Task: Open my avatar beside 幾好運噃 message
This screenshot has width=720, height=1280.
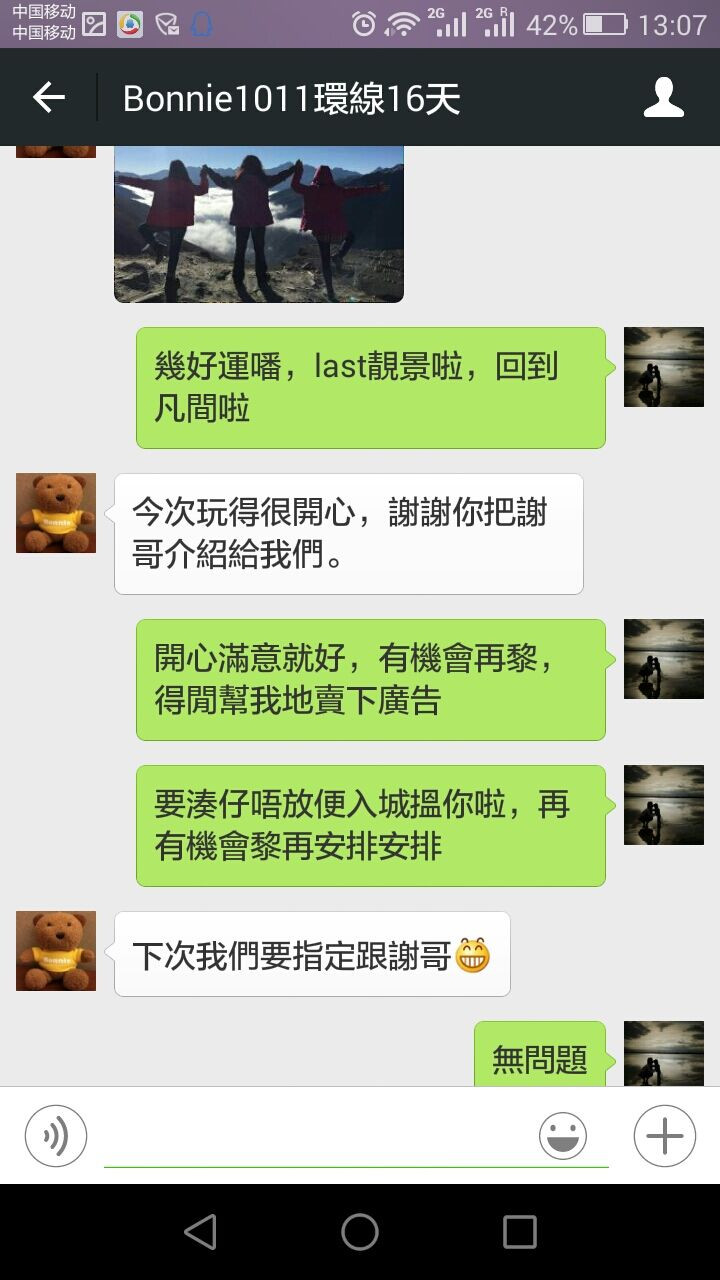Action: pyautogui.click(x=663, y=367)
